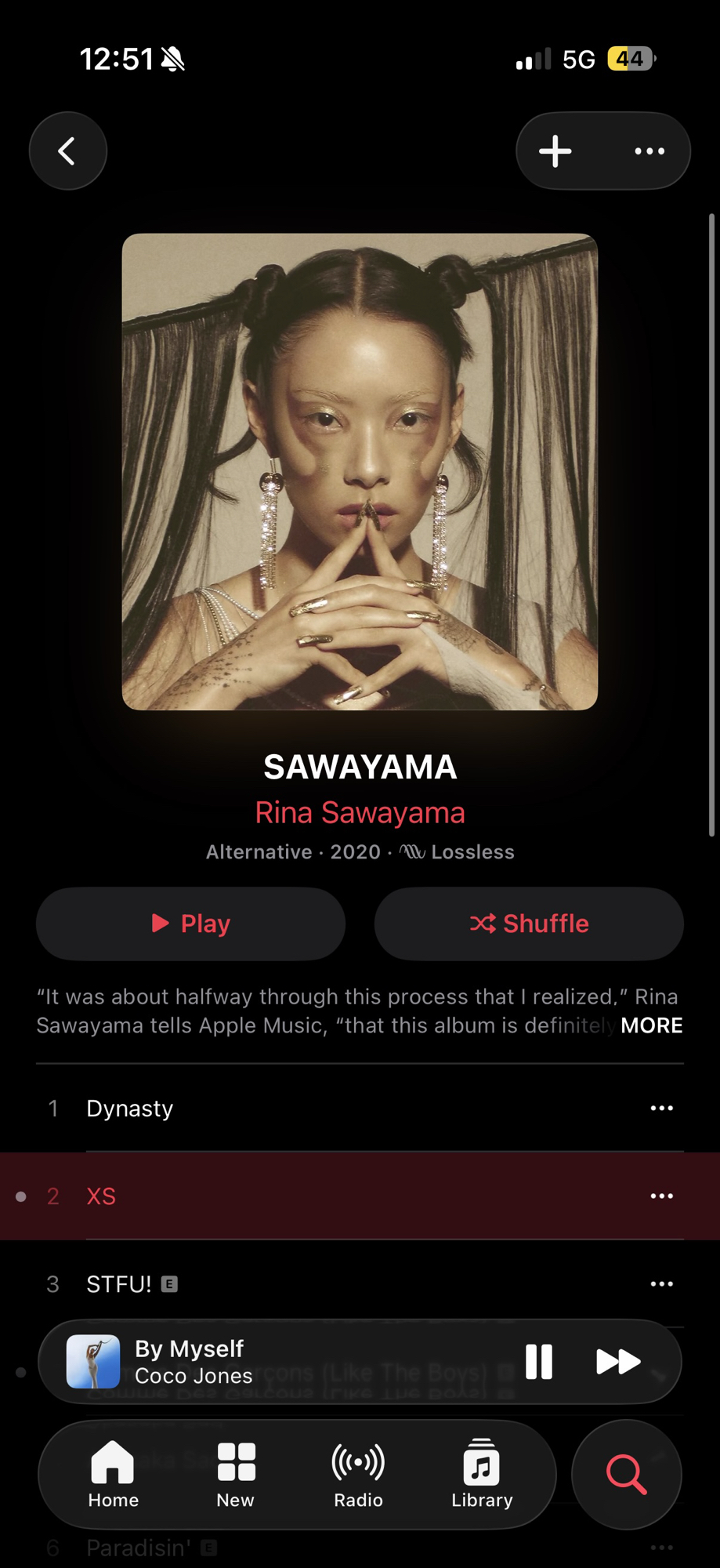Image resolution: width=720 pixels, height=1568 pixels.
Task: Switch to the New tab
Action: pos(235,1475)
